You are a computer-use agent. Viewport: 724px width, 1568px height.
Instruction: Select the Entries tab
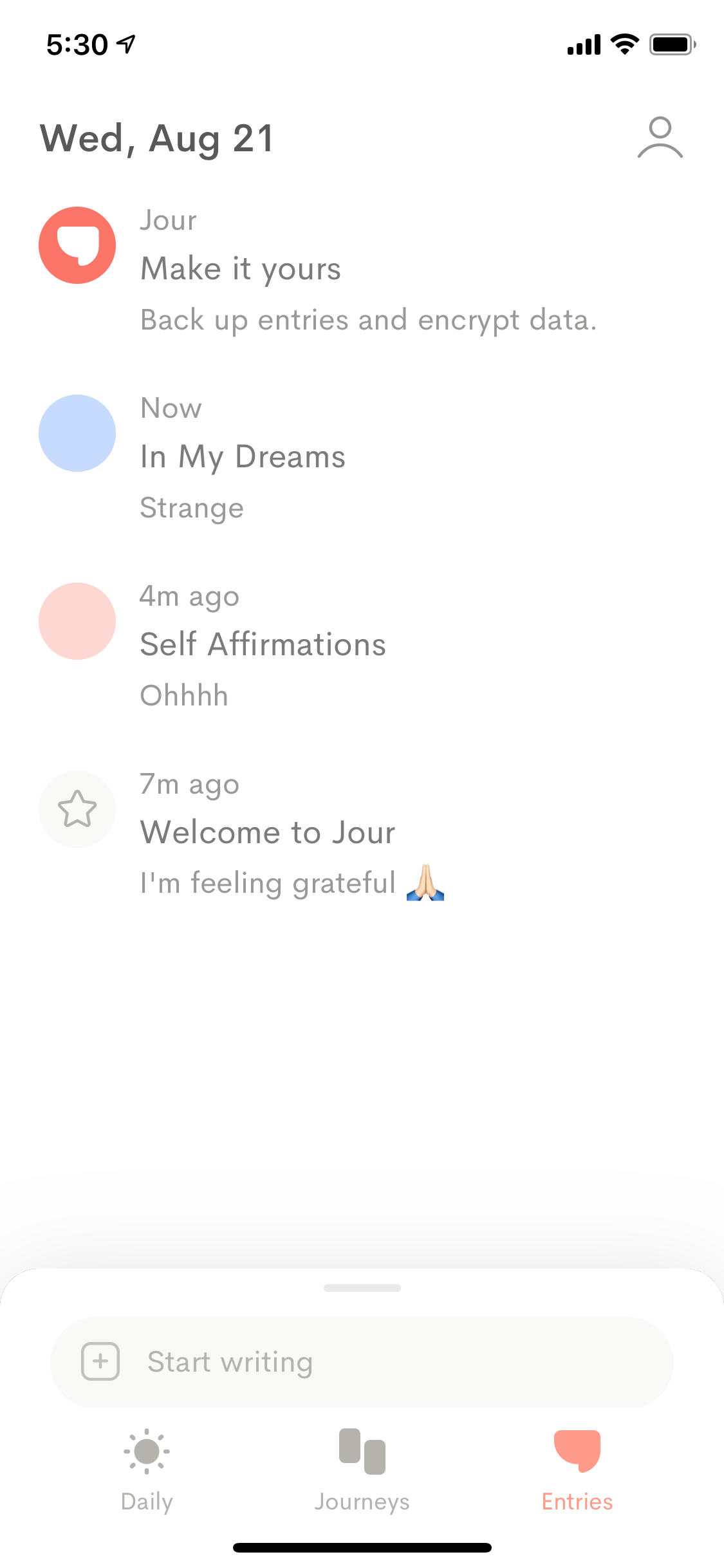pos(577,1470)
